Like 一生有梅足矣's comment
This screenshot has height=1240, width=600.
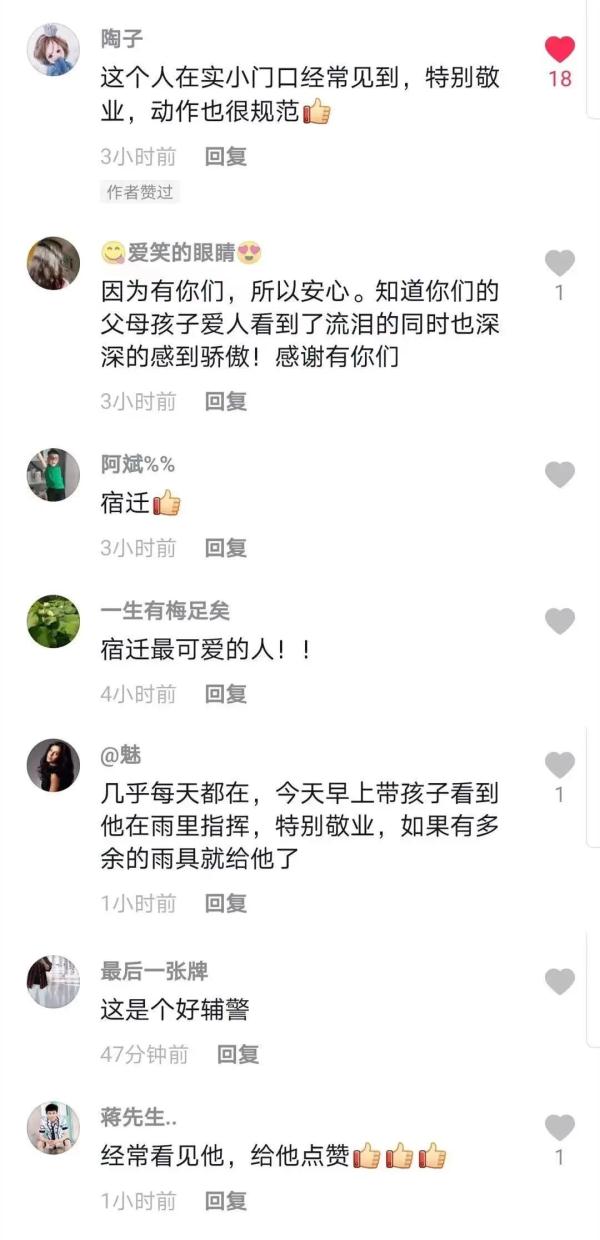tap(559, 621)
